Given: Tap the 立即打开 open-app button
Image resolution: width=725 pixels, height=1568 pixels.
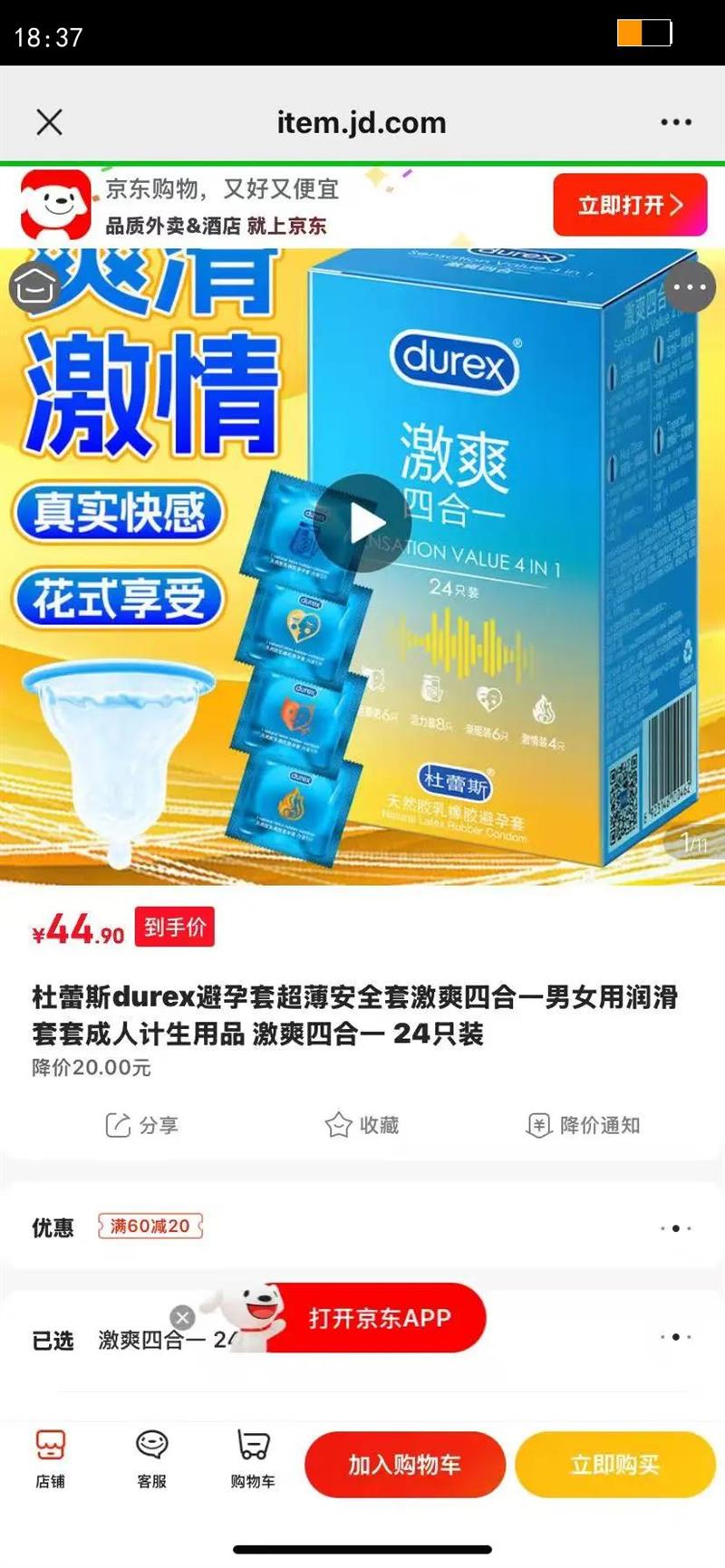Looking at the screenshot, I should coord(631,205).
